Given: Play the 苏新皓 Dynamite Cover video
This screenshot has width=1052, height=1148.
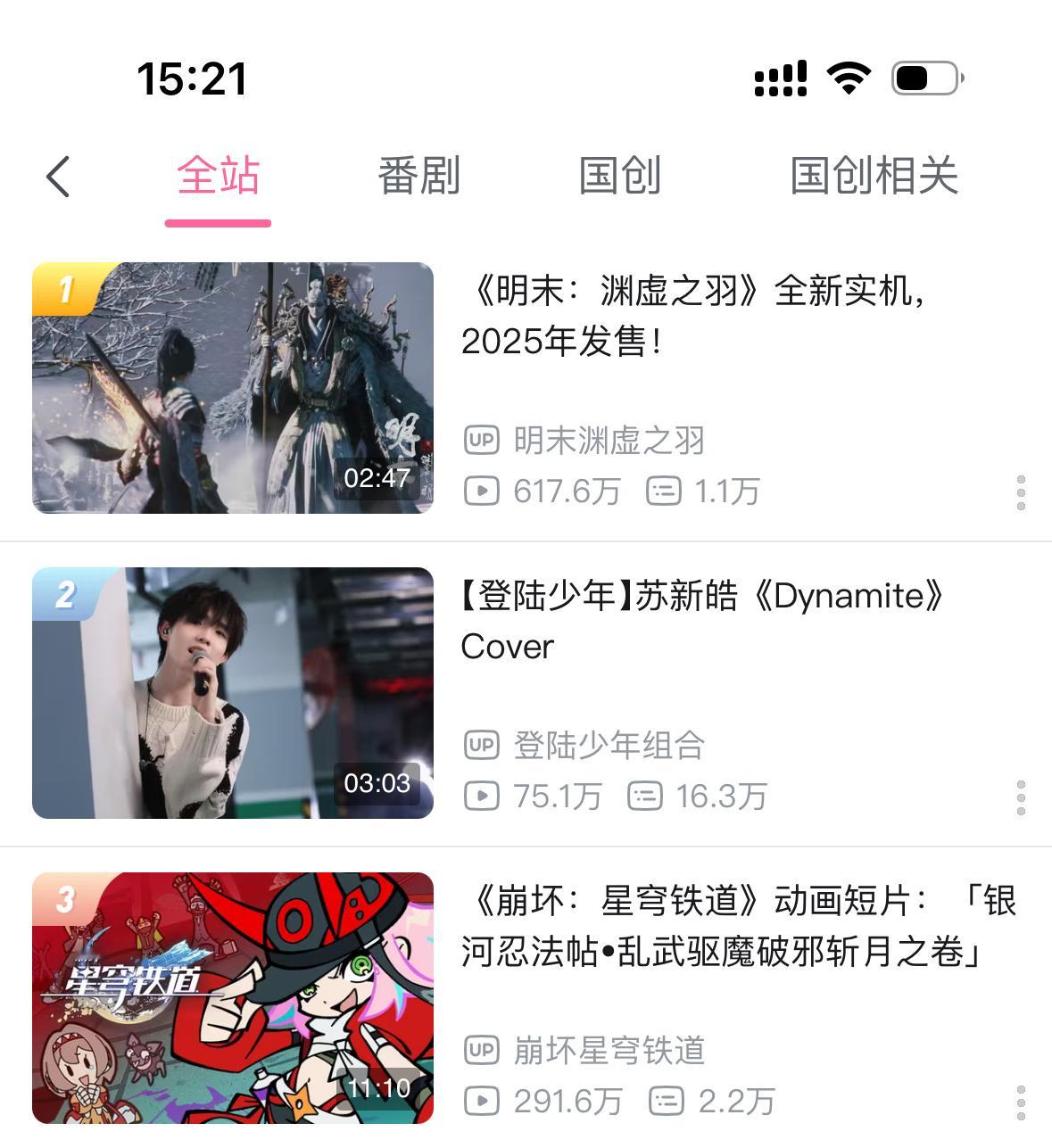Looking at the screenshot, I should tap(233, 693).
